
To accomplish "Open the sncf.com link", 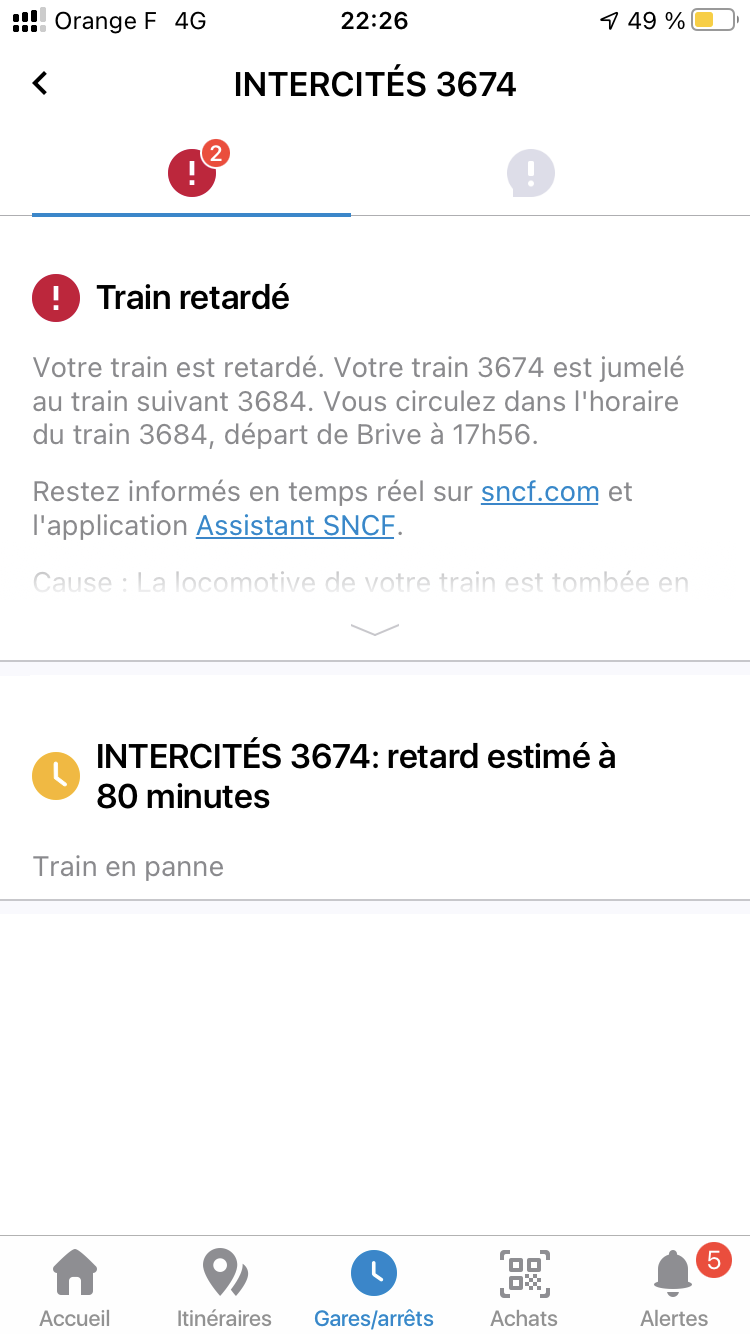I will 539,492.
